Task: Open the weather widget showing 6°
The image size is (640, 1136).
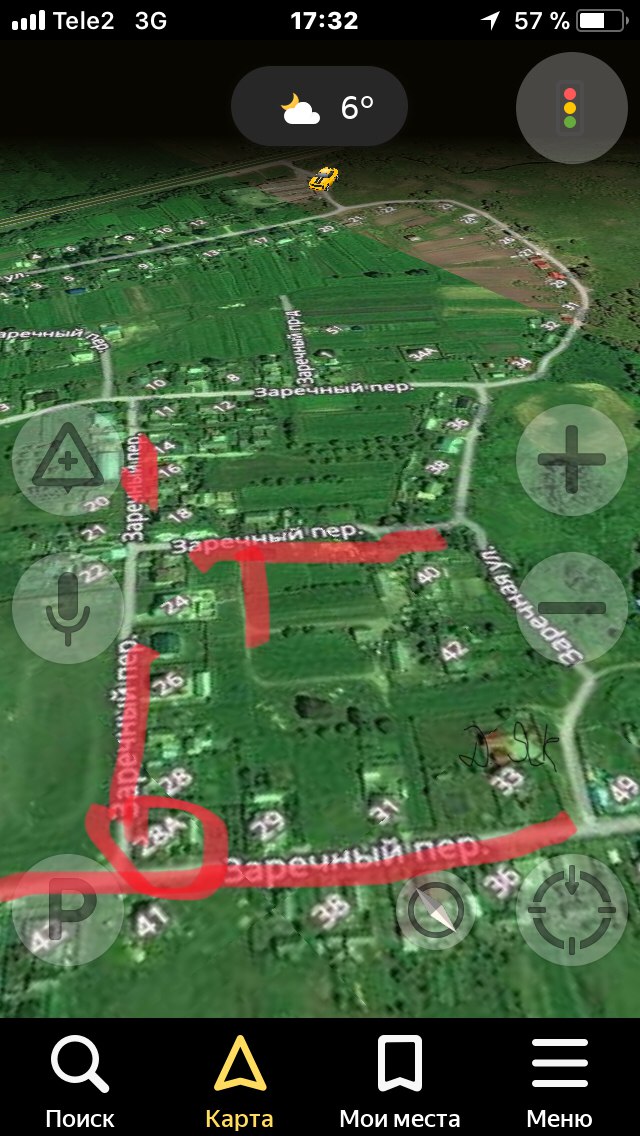Action: pos(319,107)
